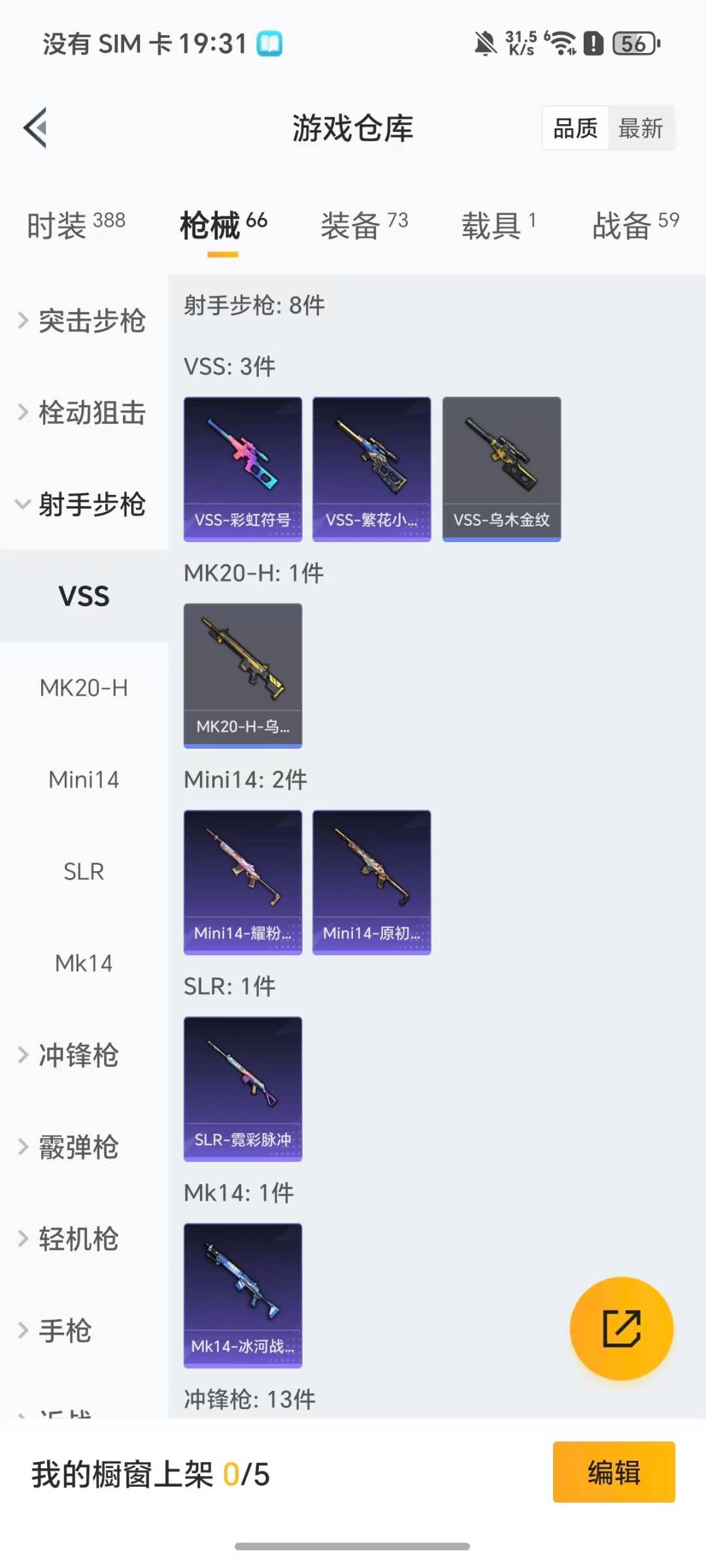Switch sorting to 最新

(641, 128)
